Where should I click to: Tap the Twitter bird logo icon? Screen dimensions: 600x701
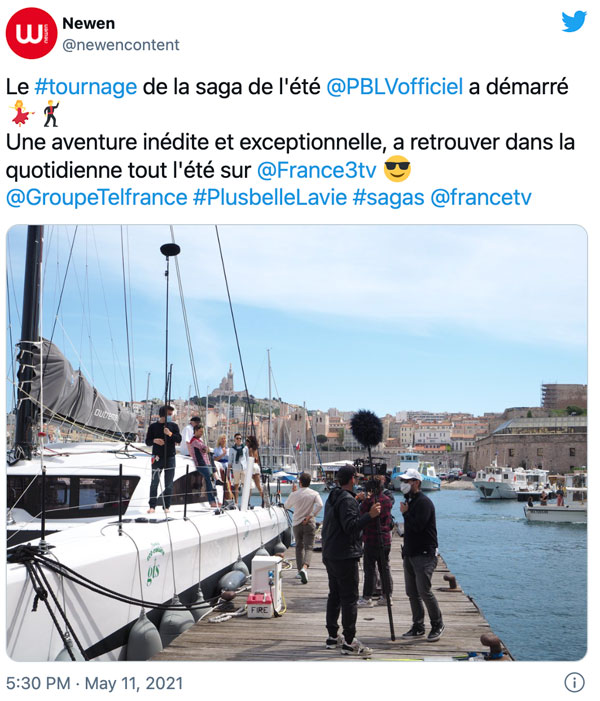[x=573, y=22]
